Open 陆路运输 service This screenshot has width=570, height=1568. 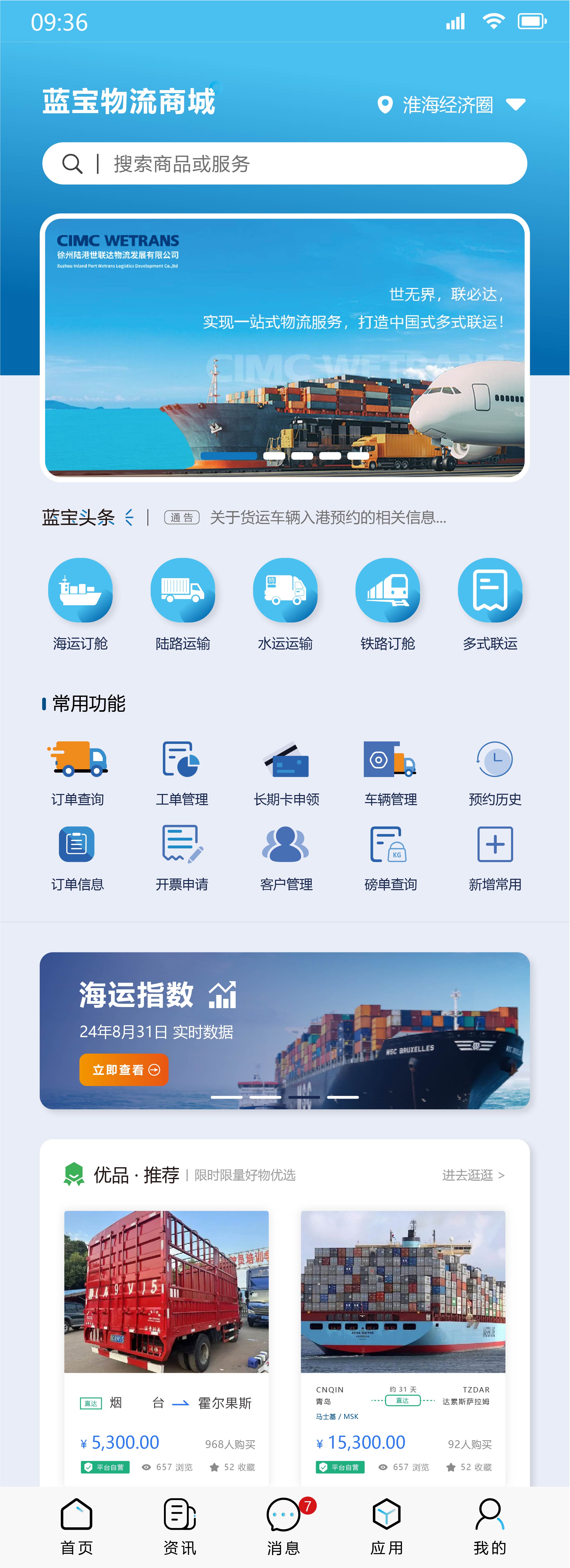(182, 603)
